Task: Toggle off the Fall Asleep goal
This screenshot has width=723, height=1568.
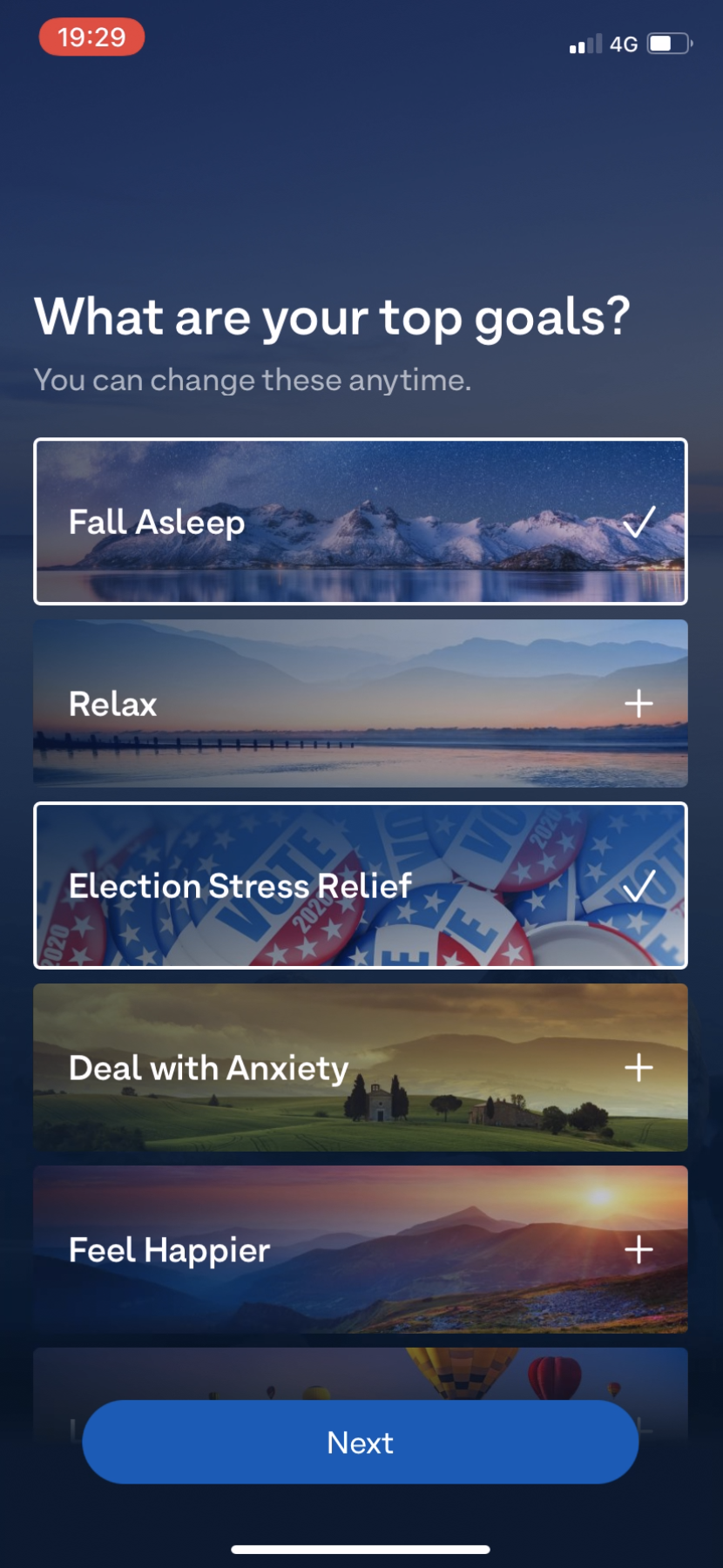Action: point(360,521)
